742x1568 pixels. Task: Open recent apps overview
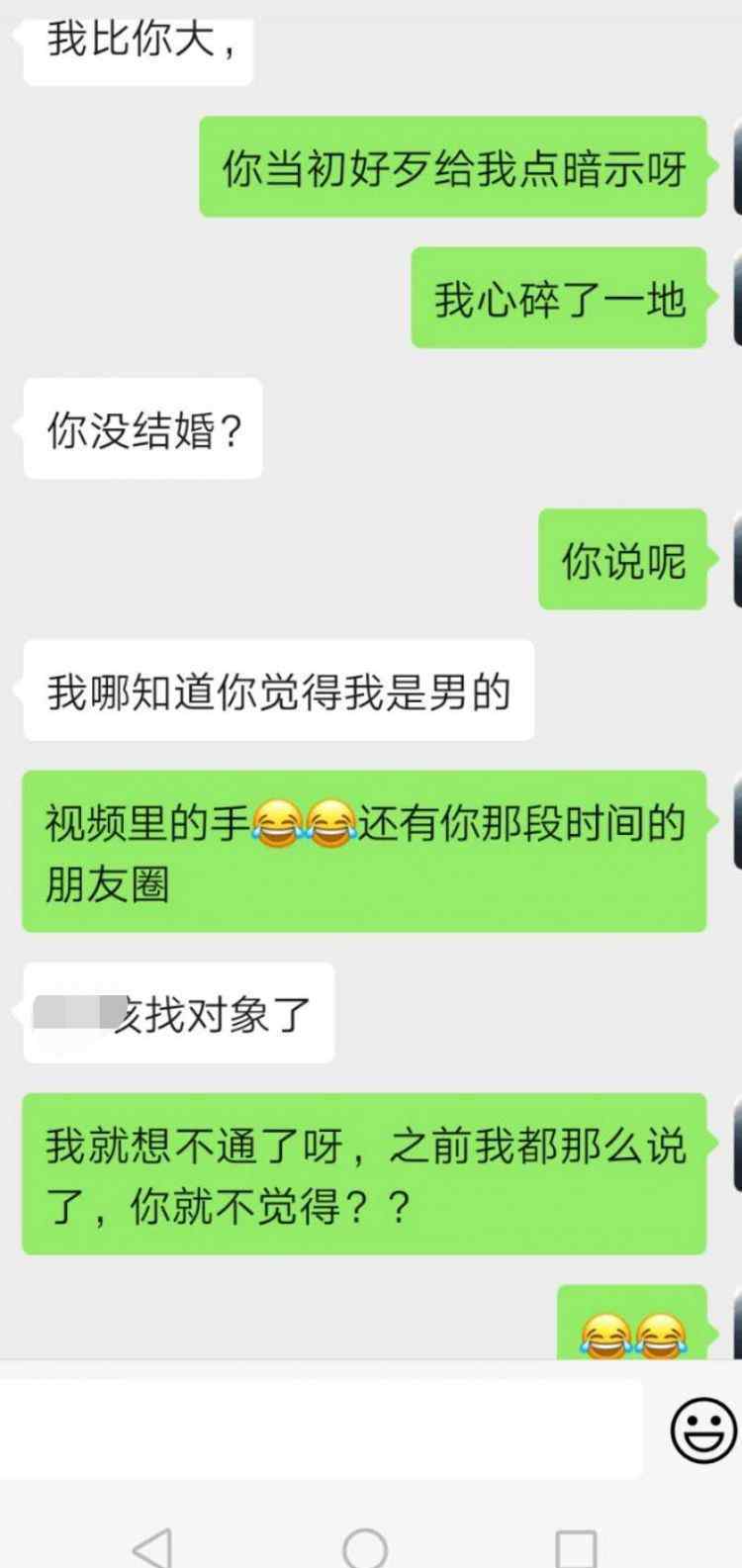point(576,1546)
